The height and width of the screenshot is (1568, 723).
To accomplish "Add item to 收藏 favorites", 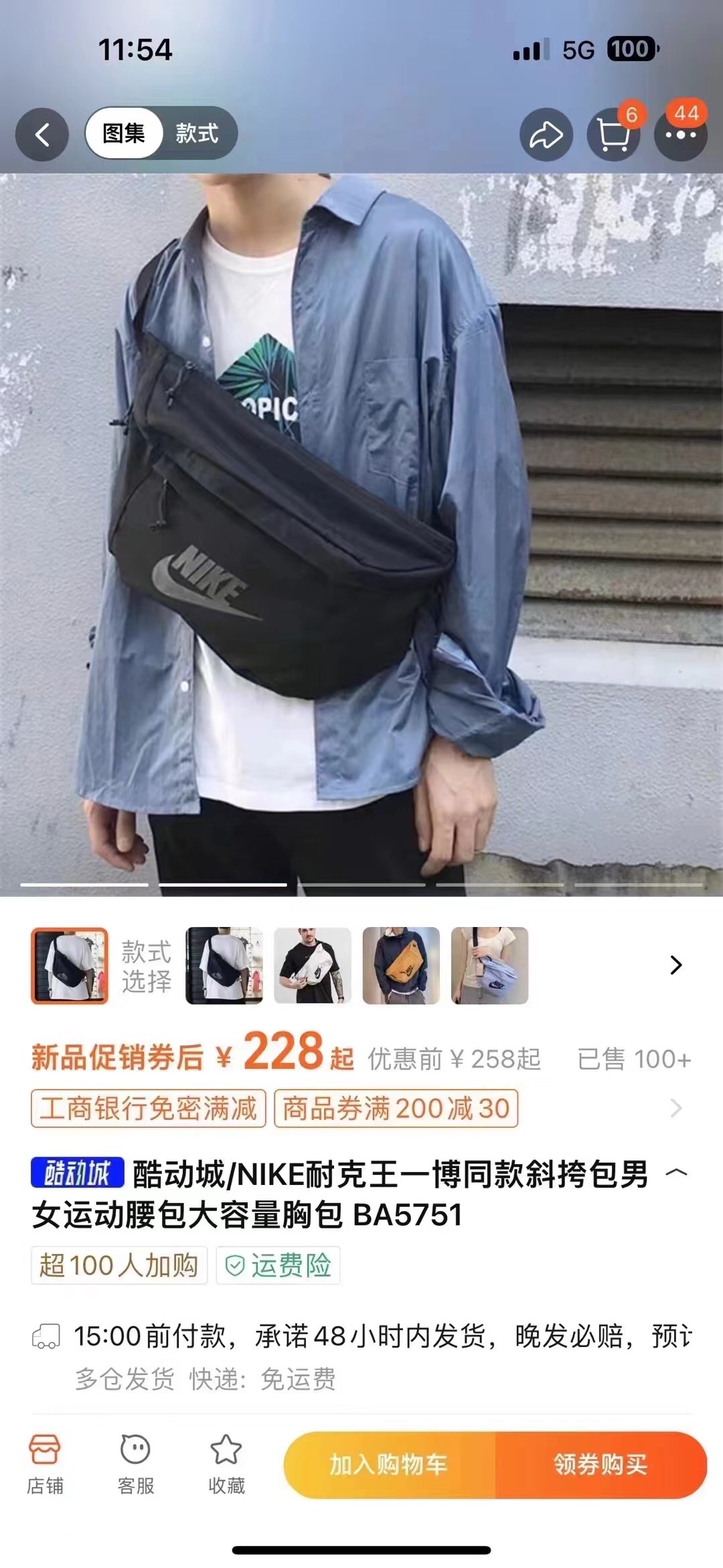I will point(226,1464).
